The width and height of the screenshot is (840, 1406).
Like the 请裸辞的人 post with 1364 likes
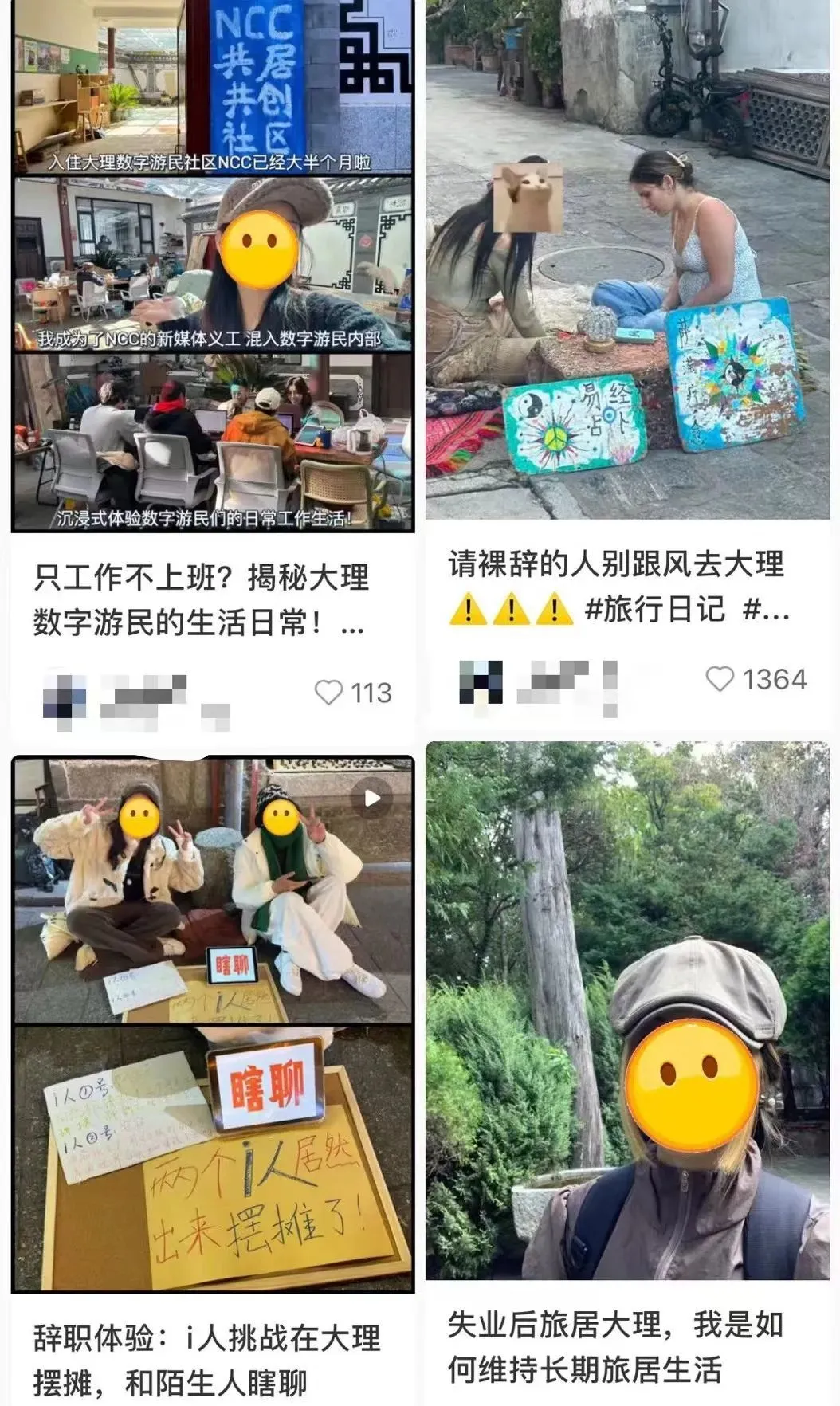pos(720,679)
